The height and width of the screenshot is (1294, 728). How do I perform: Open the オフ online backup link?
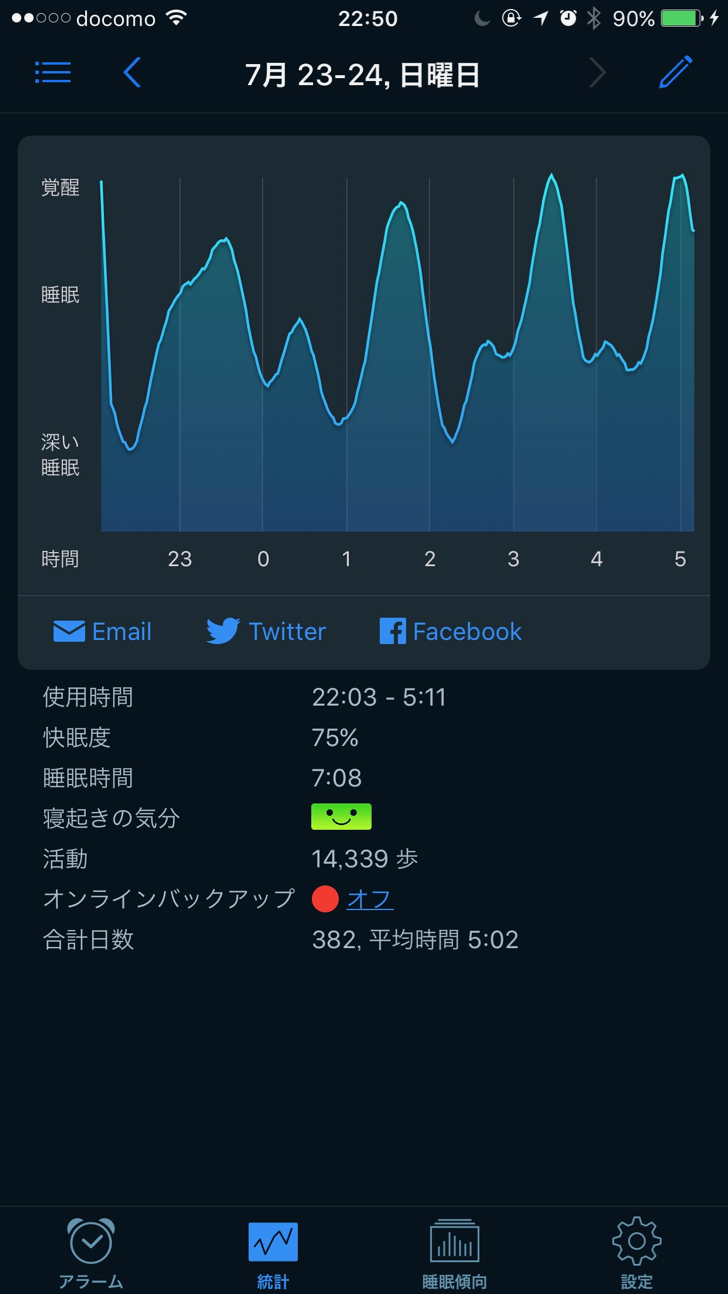tap(369, 899)
